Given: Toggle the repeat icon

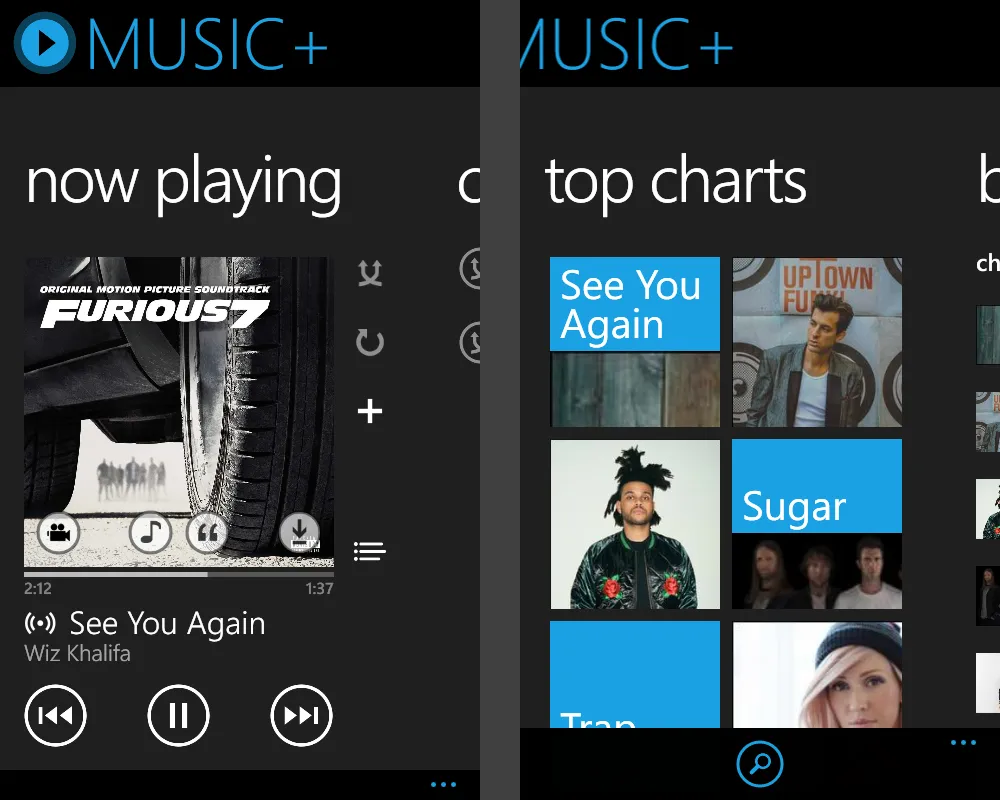Looking at the screenshot, I should [370, 343].
